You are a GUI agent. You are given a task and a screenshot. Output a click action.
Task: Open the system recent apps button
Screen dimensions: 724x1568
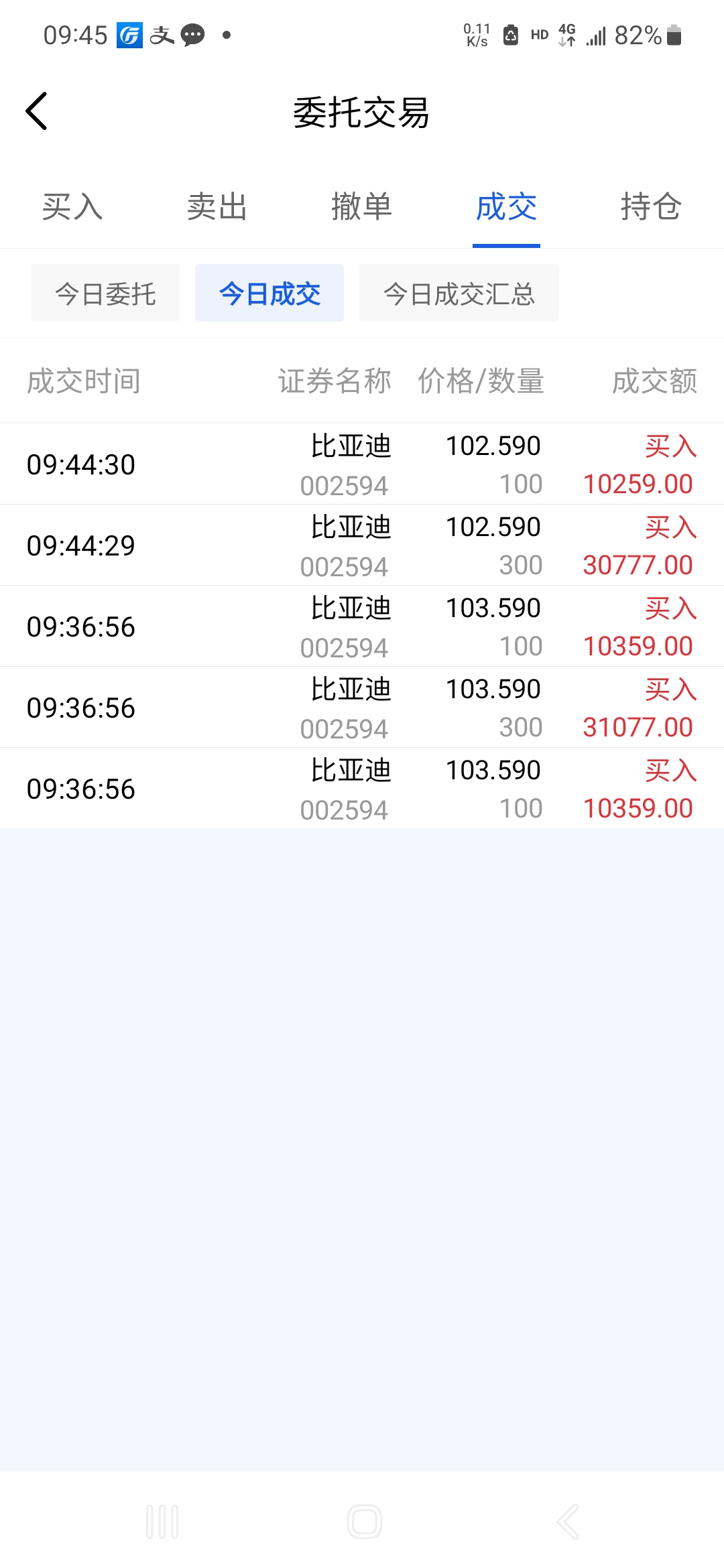(x=162, y=1522)
